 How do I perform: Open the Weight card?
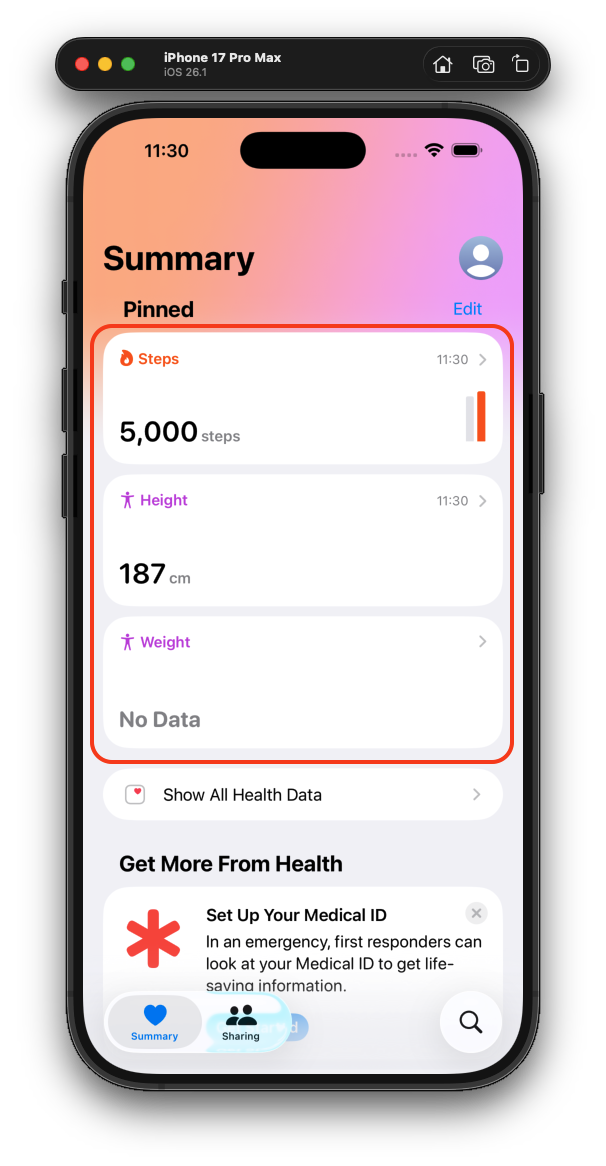[x=302, y=682]
